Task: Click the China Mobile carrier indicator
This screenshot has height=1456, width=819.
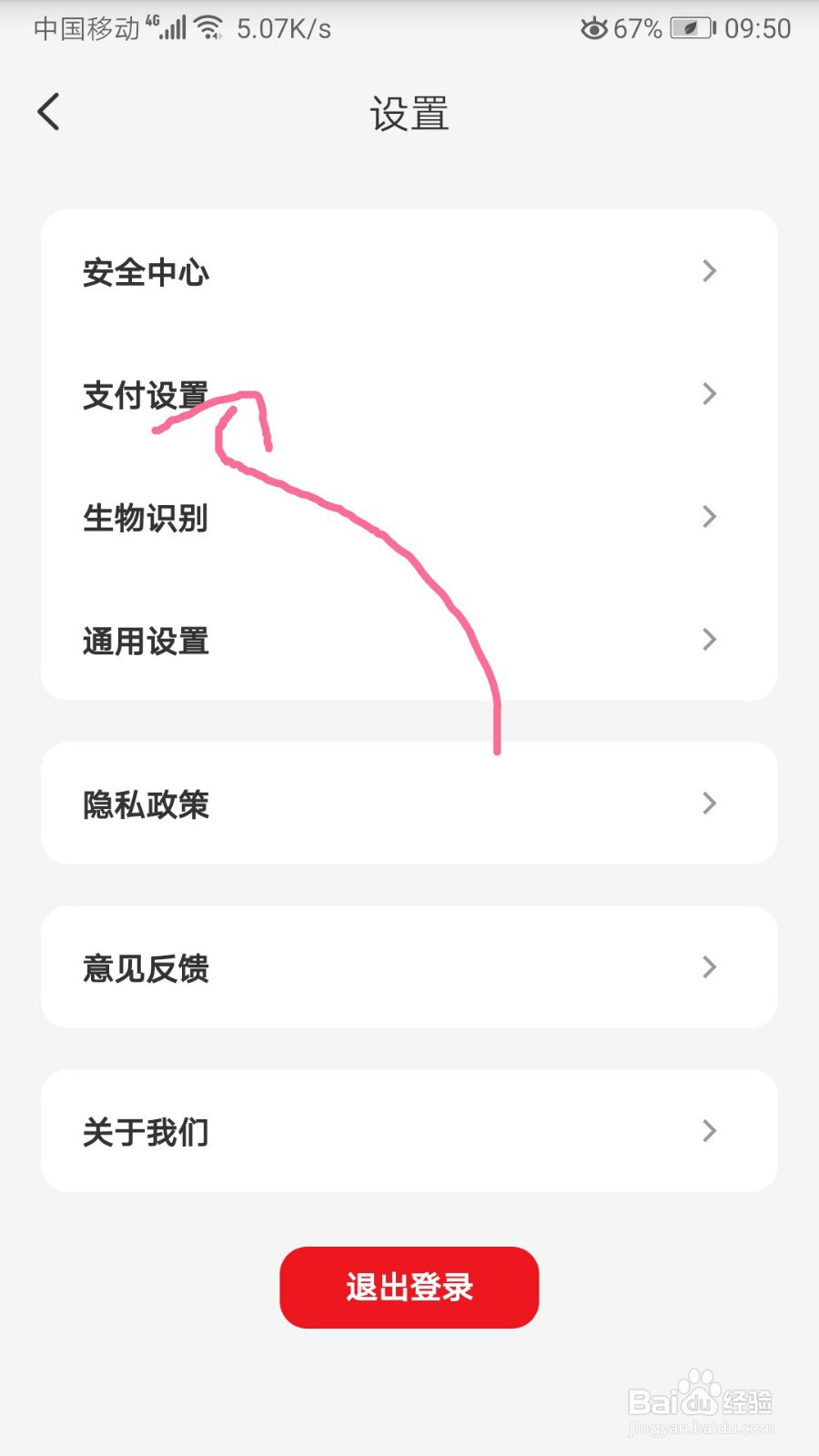Action: pos(85,28)
